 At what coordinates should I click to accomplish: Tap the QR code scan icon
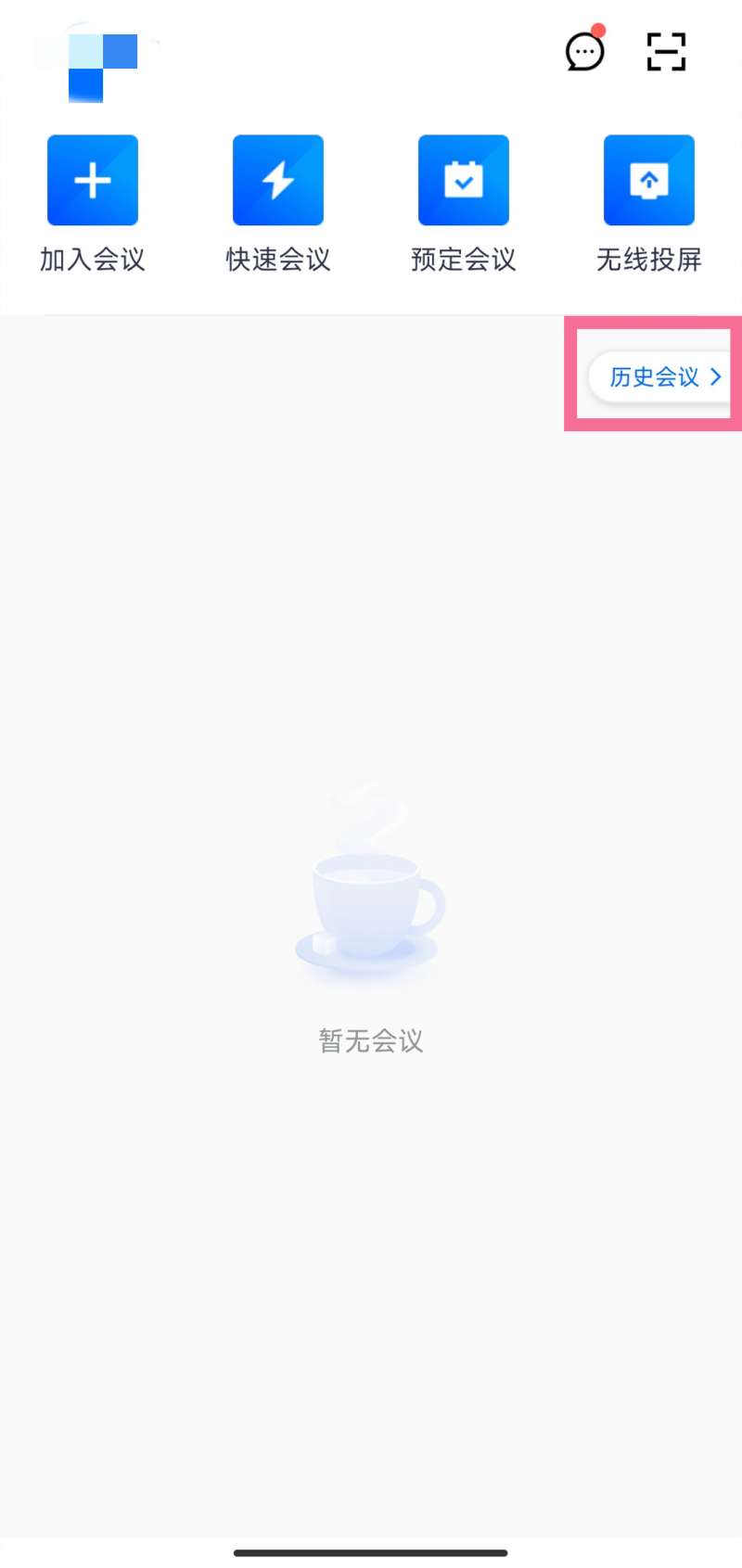666,53
